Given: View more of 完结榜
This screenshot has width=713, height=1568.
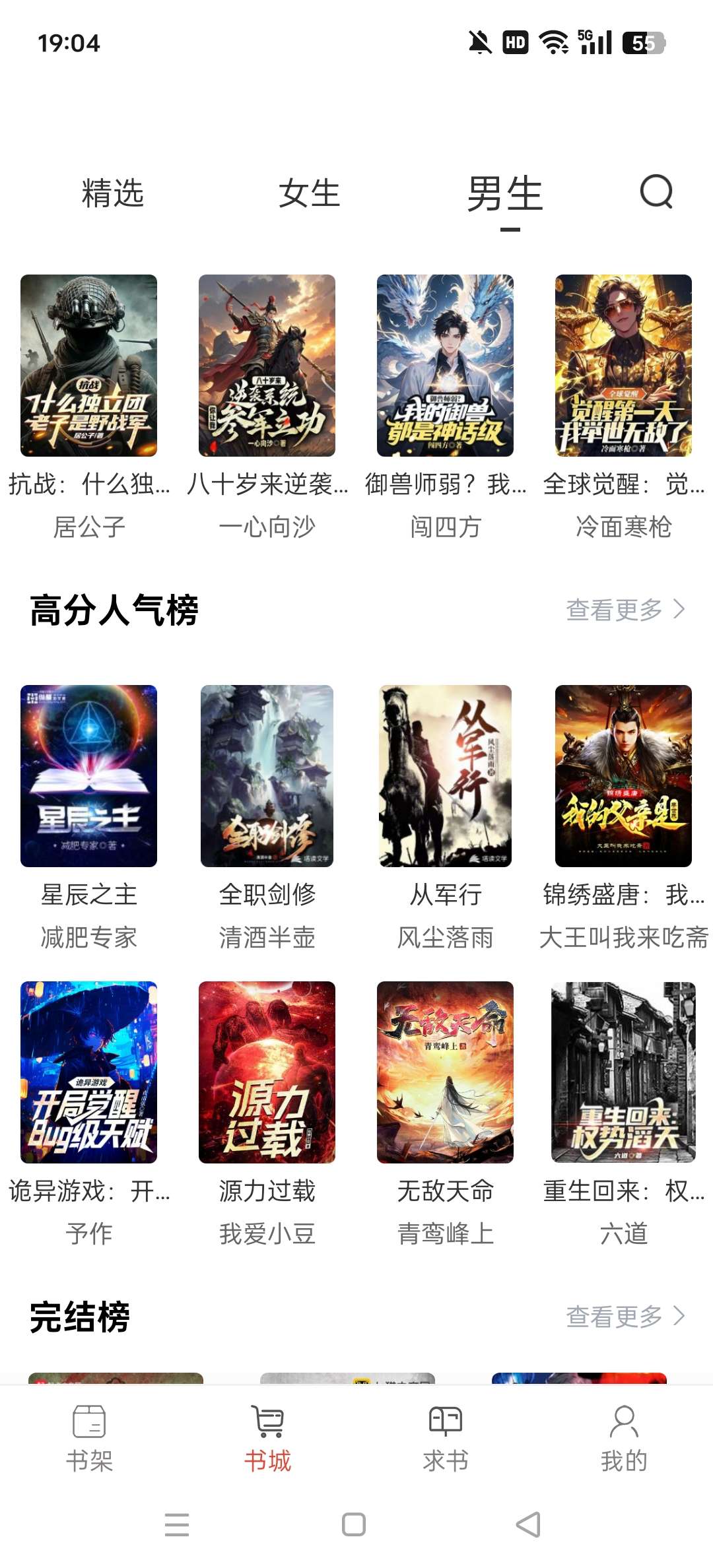Looking at the screenshot, I should tap(625, 1317).
